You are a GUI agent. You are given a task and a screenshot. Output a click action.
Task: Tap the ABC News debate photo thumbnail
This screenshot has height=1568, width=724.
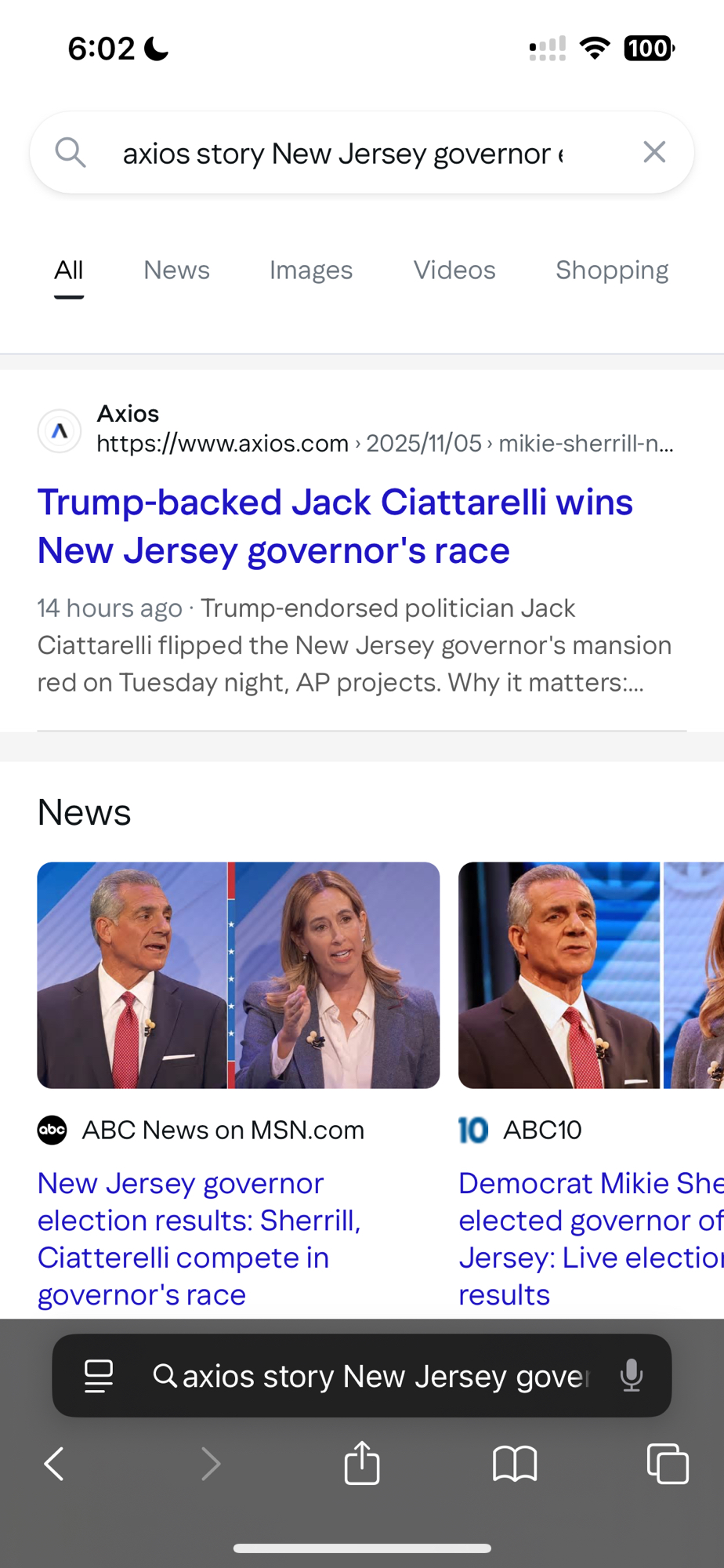coord(238,975)
